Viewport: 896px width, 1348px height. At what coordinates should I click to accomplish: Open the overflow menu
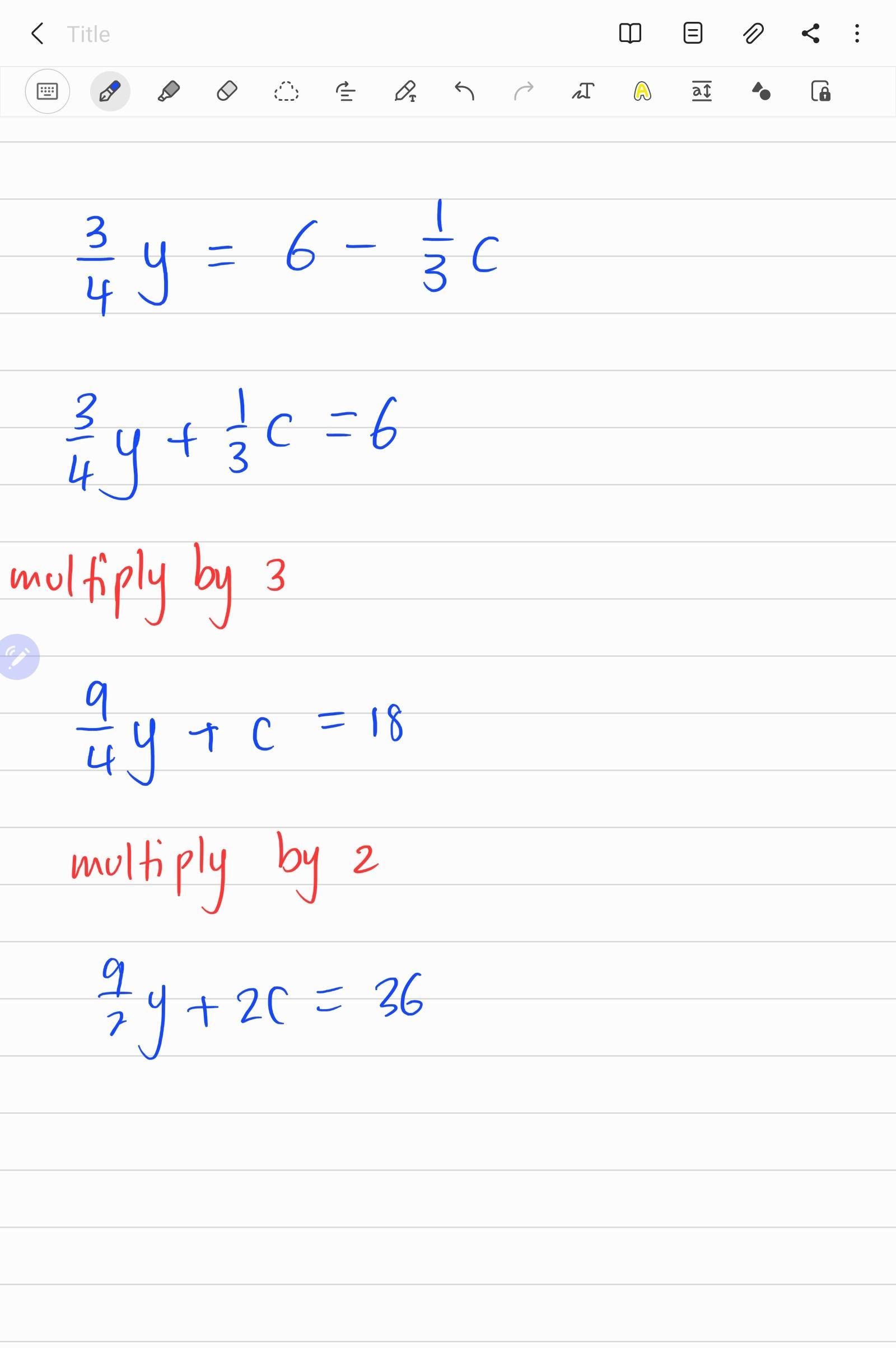857,34
